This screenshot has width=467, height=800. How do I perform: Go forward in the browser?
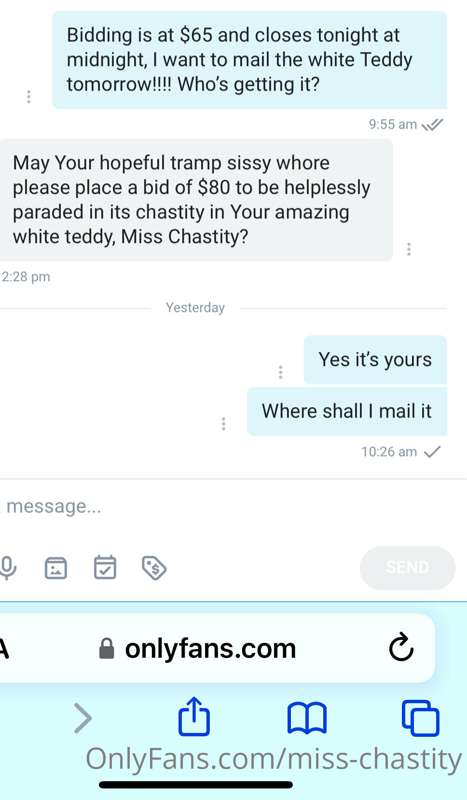click(x=83, y=718)
